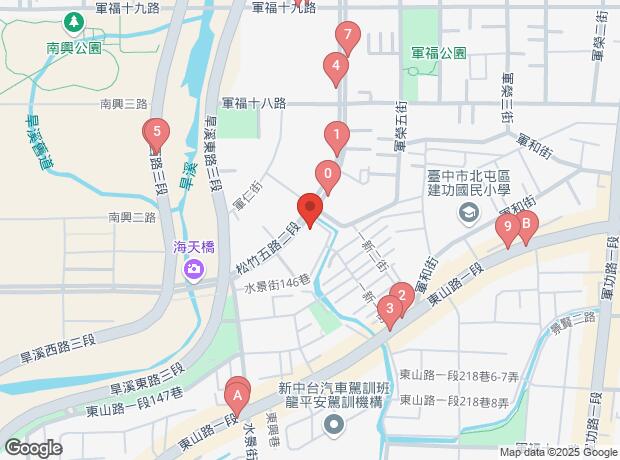The height and width of the screenshot is (460, 620).
Task: Select the unlabeled red center pin
Action: 309,210
